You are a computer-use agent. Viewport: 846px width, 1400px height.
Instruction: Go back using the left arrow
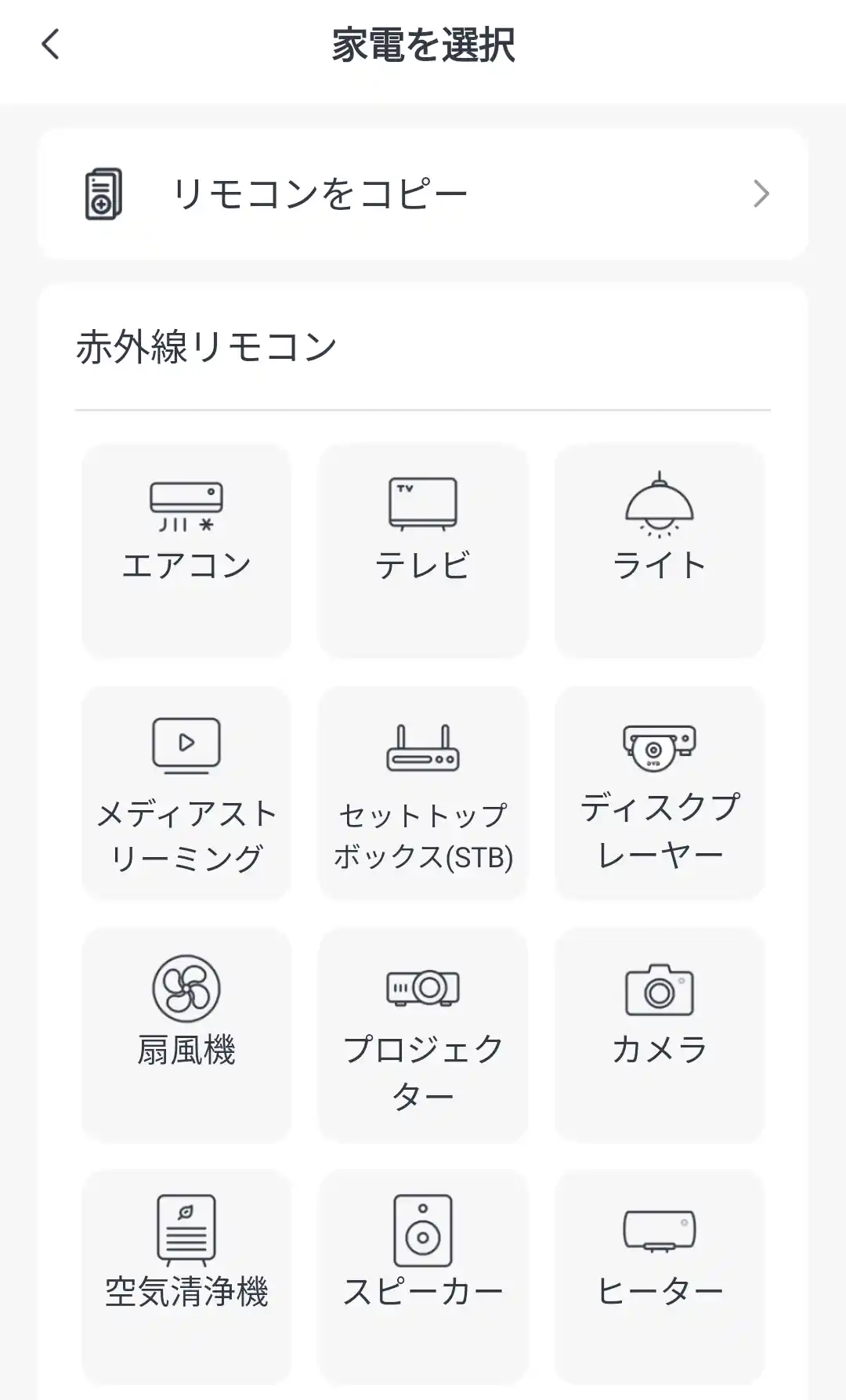[50, 45]
